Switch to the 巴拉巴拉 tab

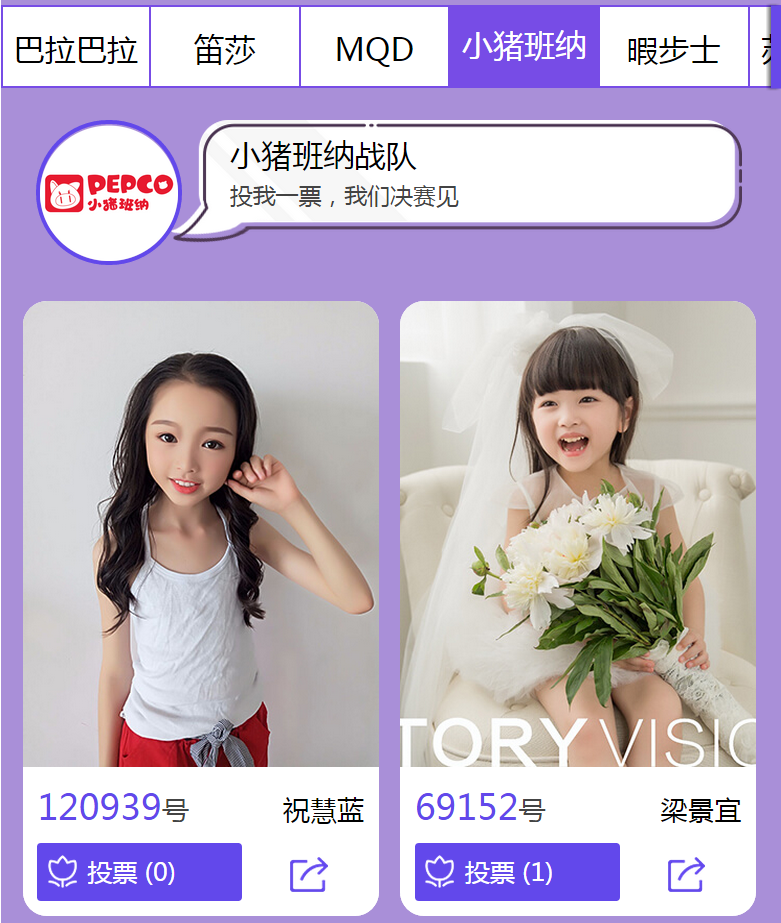coord(76,47)
